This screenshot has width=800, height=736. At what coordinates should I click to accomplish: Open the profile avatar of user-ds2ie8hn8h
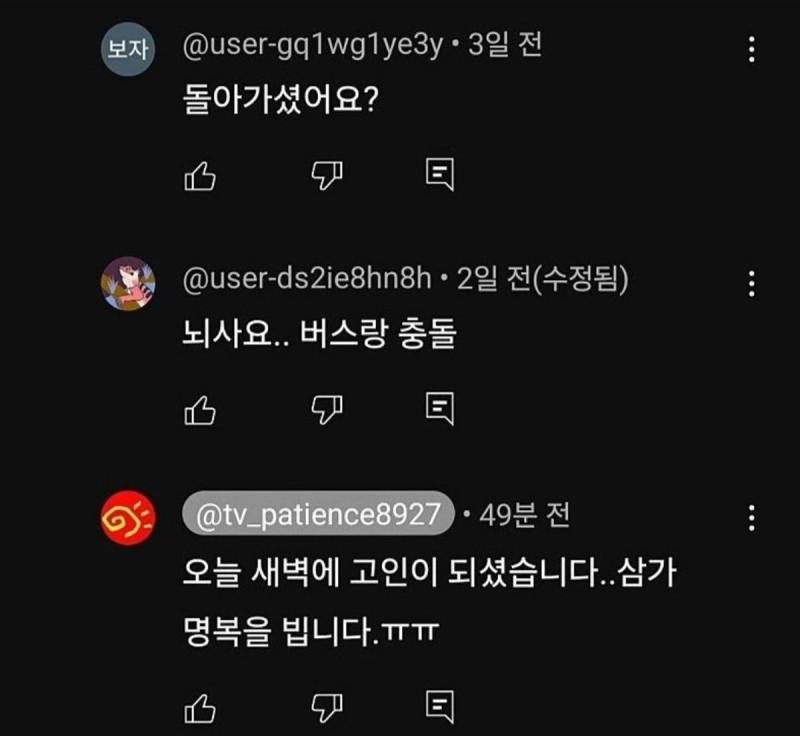[128, 284]
